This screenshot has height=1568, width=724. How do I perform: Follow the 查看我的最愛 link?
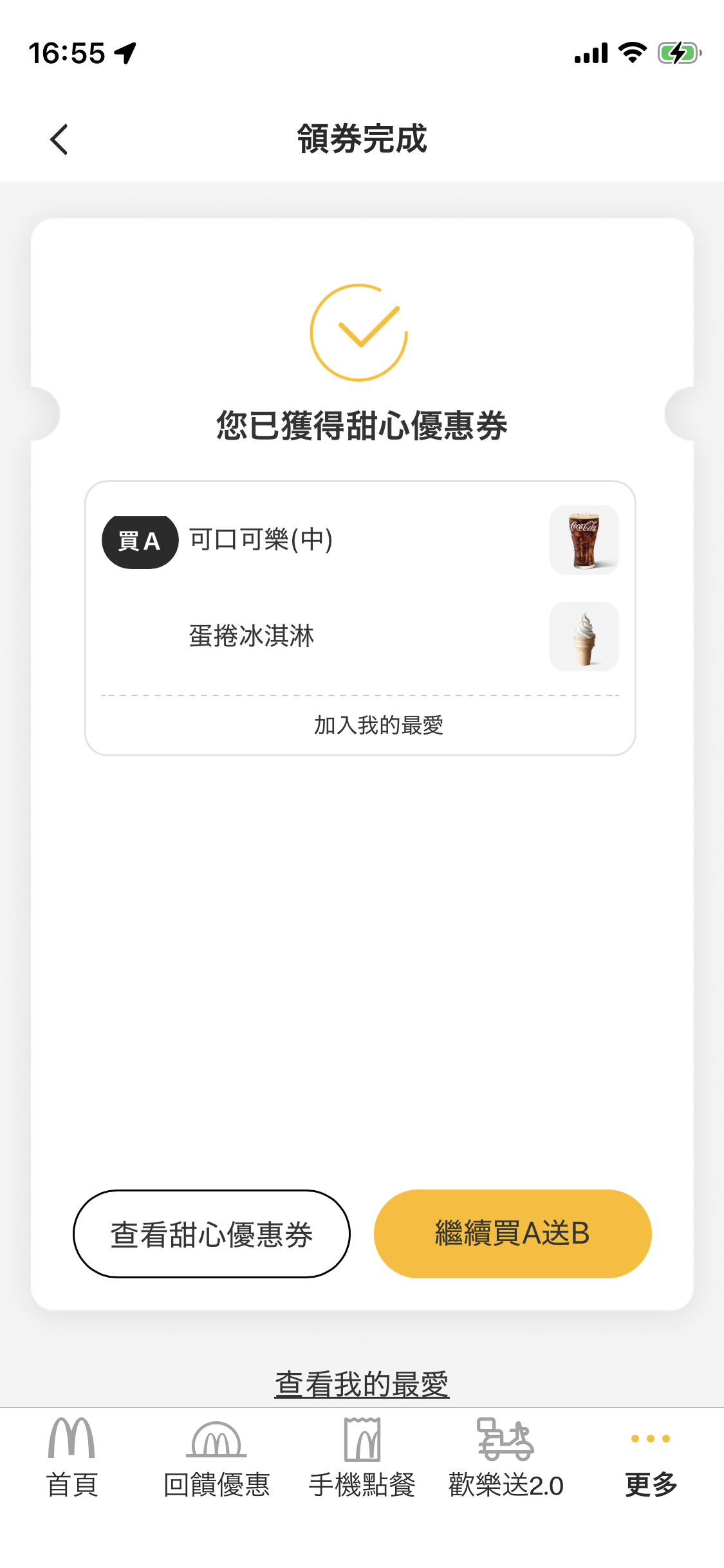tap(362, 1384)
